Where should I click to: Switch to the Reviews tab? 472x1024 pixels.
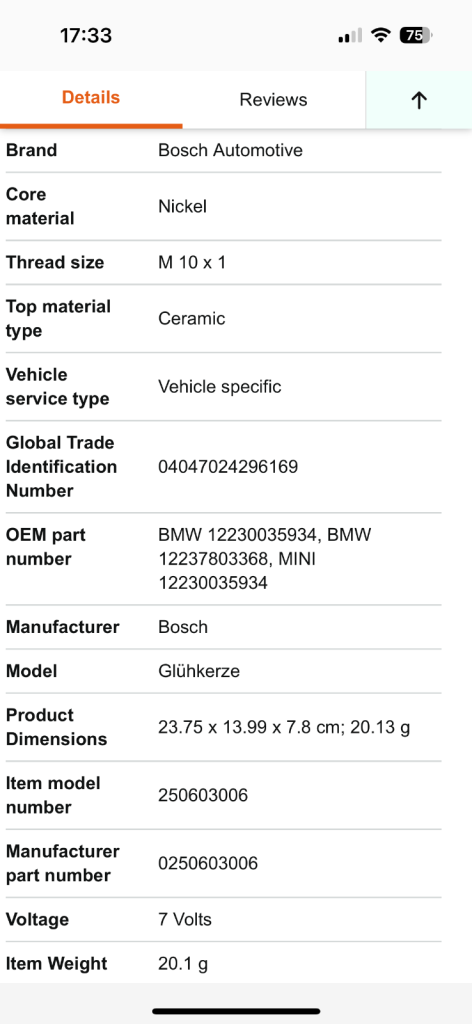coord(273,100)
